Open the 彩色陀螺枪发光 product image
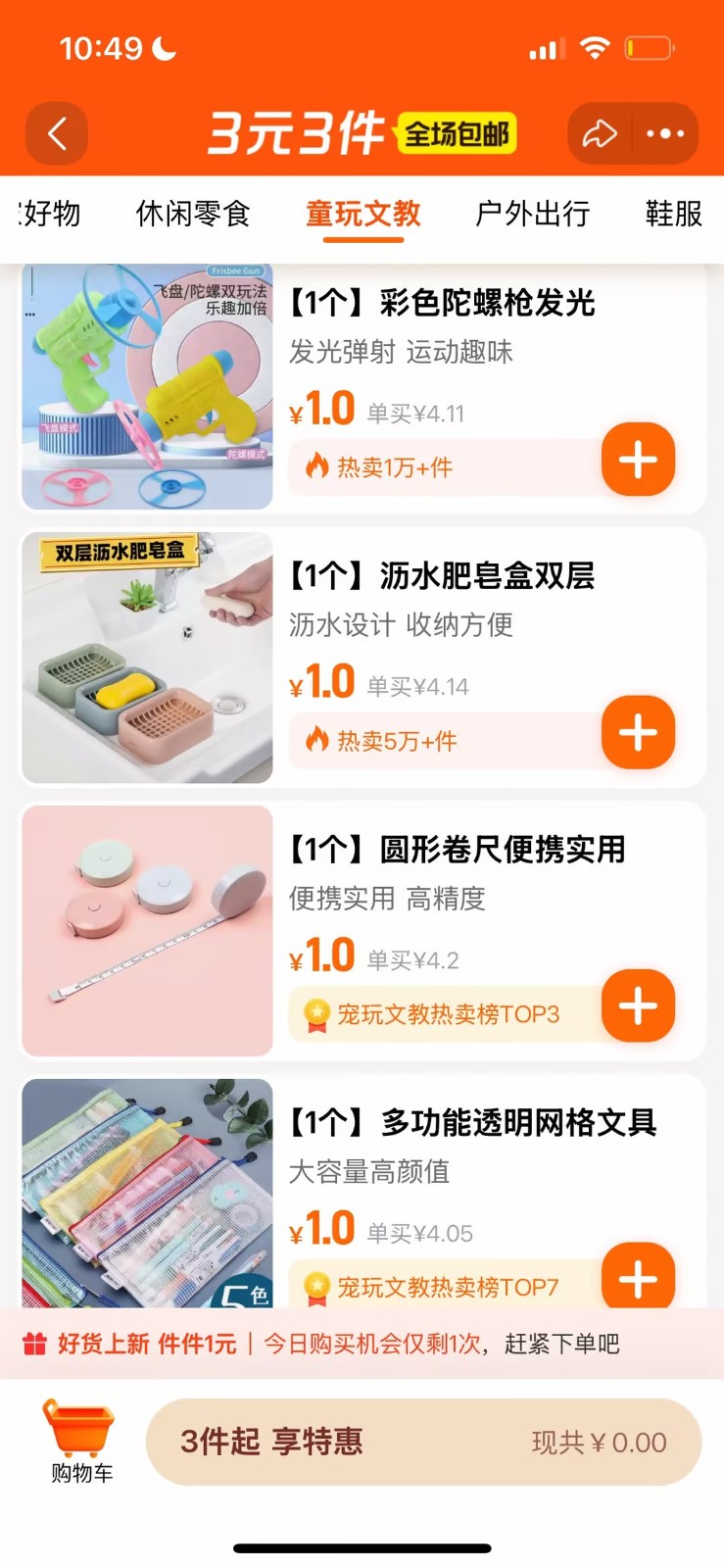 point(147,386)
